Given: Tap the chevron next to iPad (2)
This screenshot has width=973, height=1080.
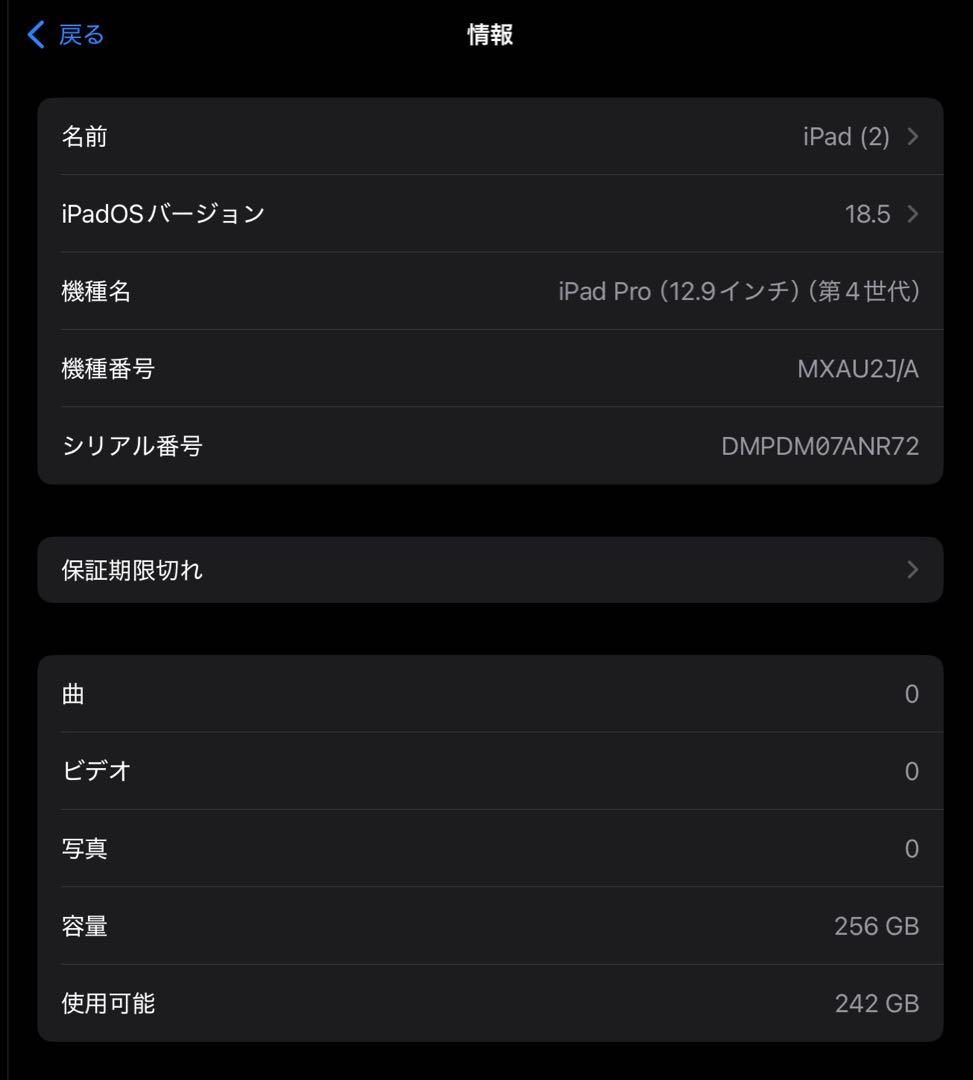Looking at the screenshot, I should click(911, 137).
